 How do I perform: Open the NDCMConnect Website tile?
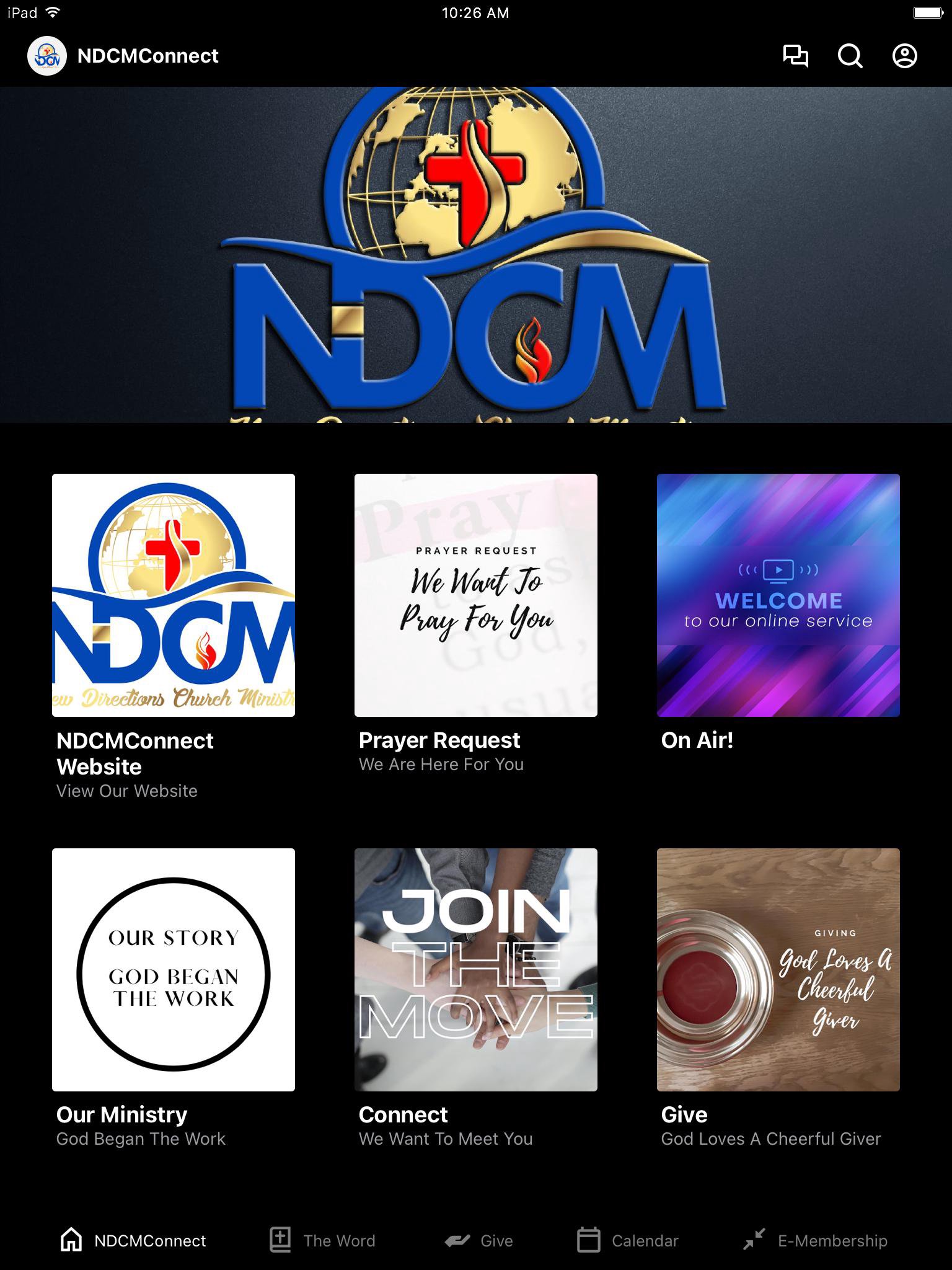pos(174,595)
